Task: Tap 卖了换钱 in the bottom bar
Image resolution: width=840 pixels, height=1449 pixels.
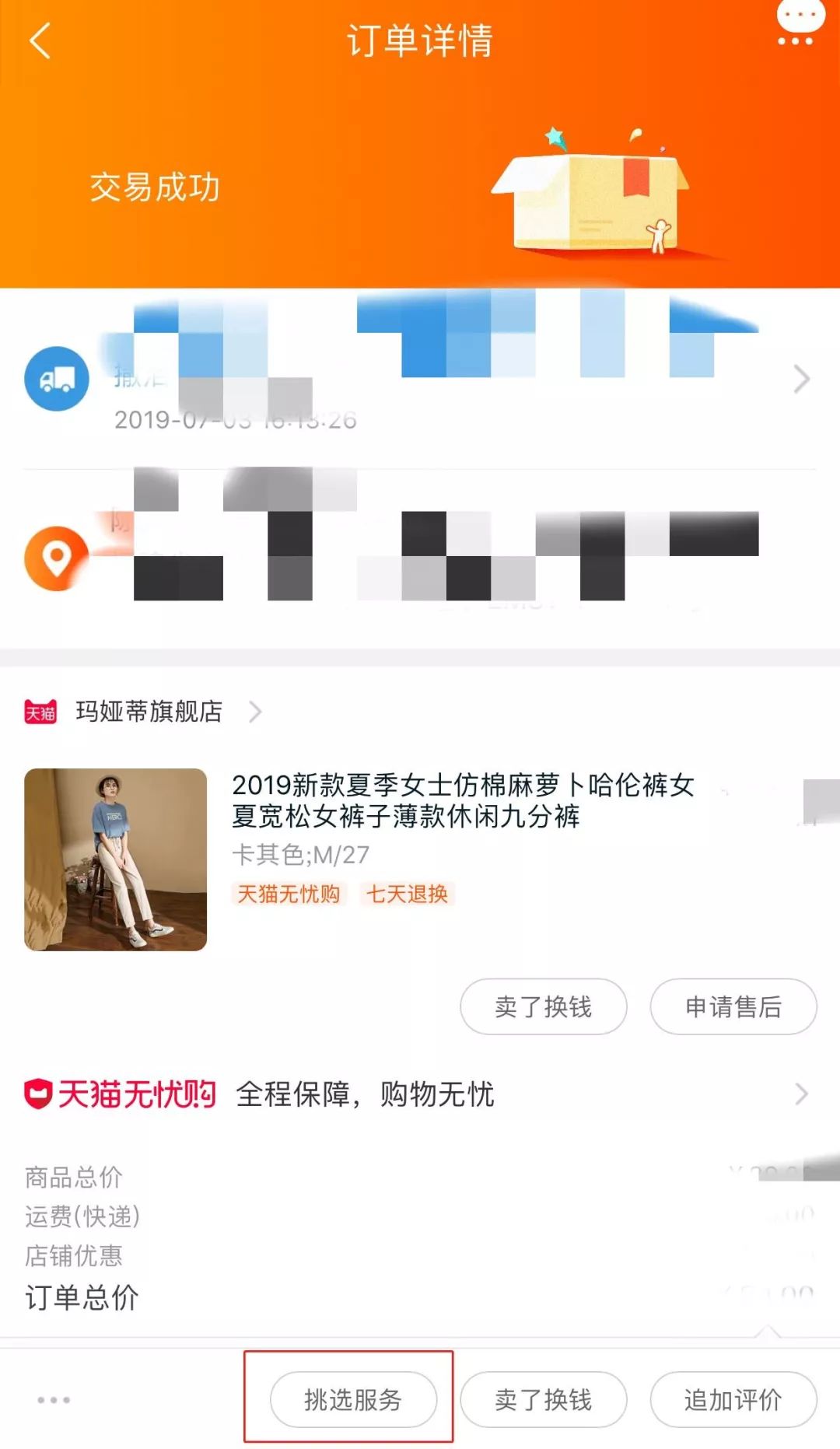Action: click(x=543, y=1400)
